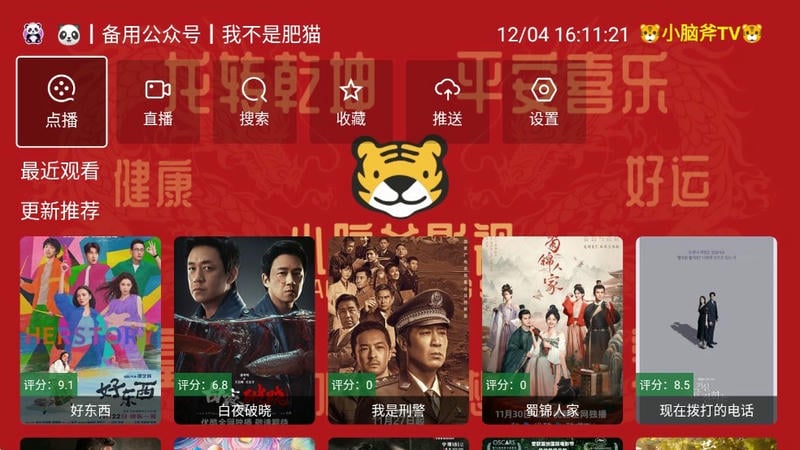This screenshot has height=450, width=800.
Task: Open the 搜索 search tile
Action: (x=254, y=101)
